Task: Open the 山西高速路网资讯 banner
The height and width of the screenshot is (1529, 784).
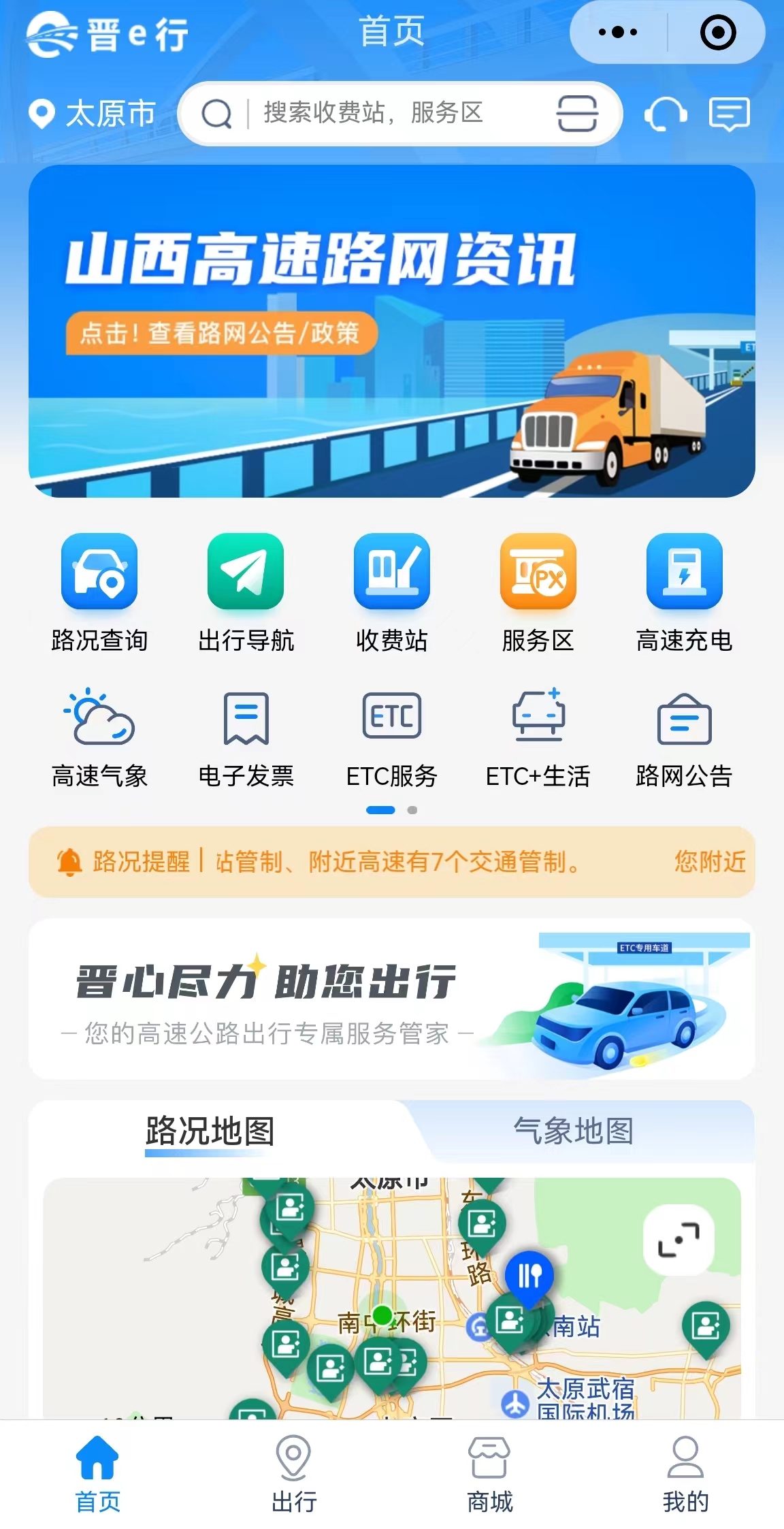Action: (x=392, y=331)
